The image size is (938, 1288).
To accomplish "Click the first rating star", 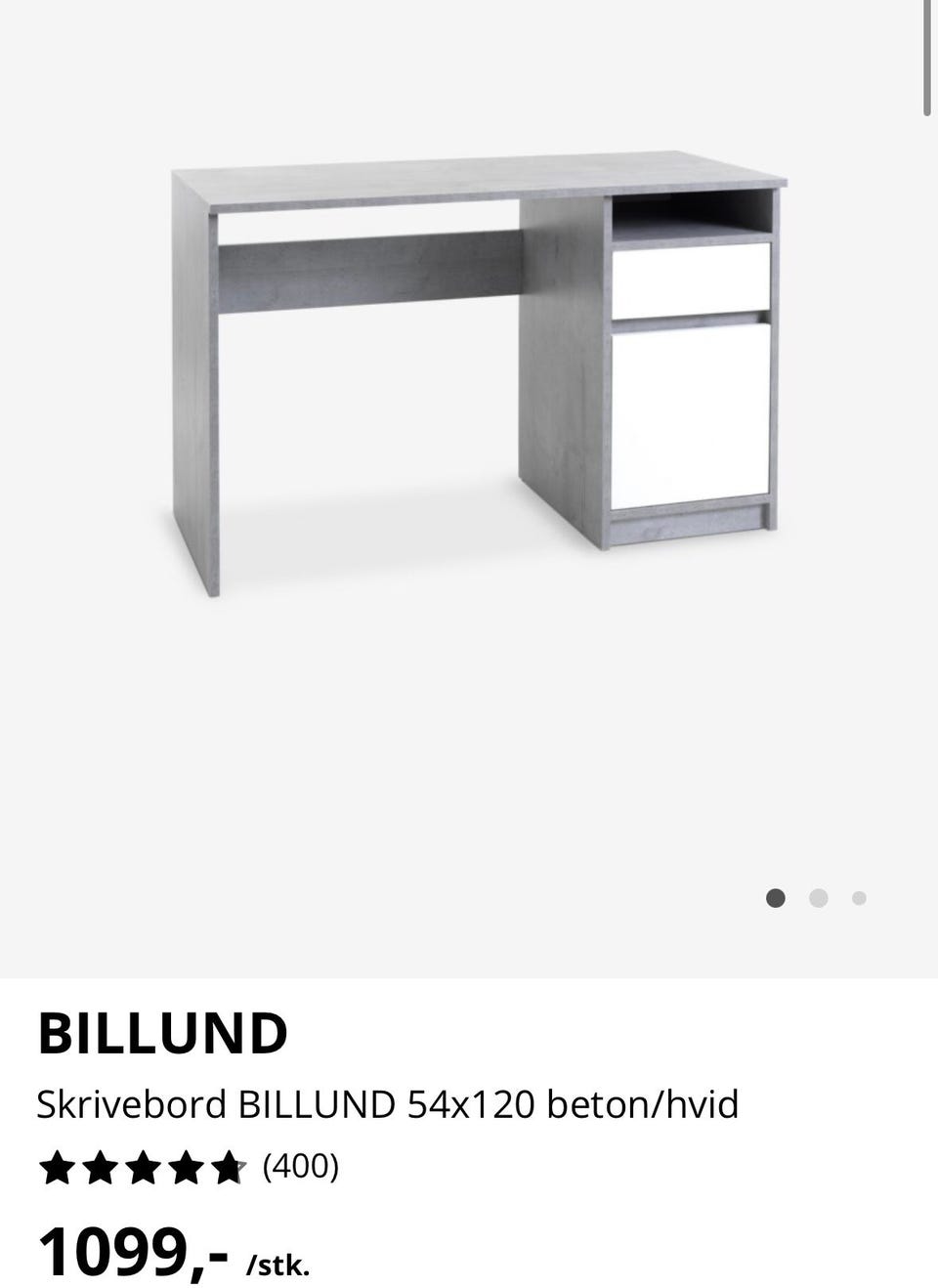I will click(x=59, y=1168).
